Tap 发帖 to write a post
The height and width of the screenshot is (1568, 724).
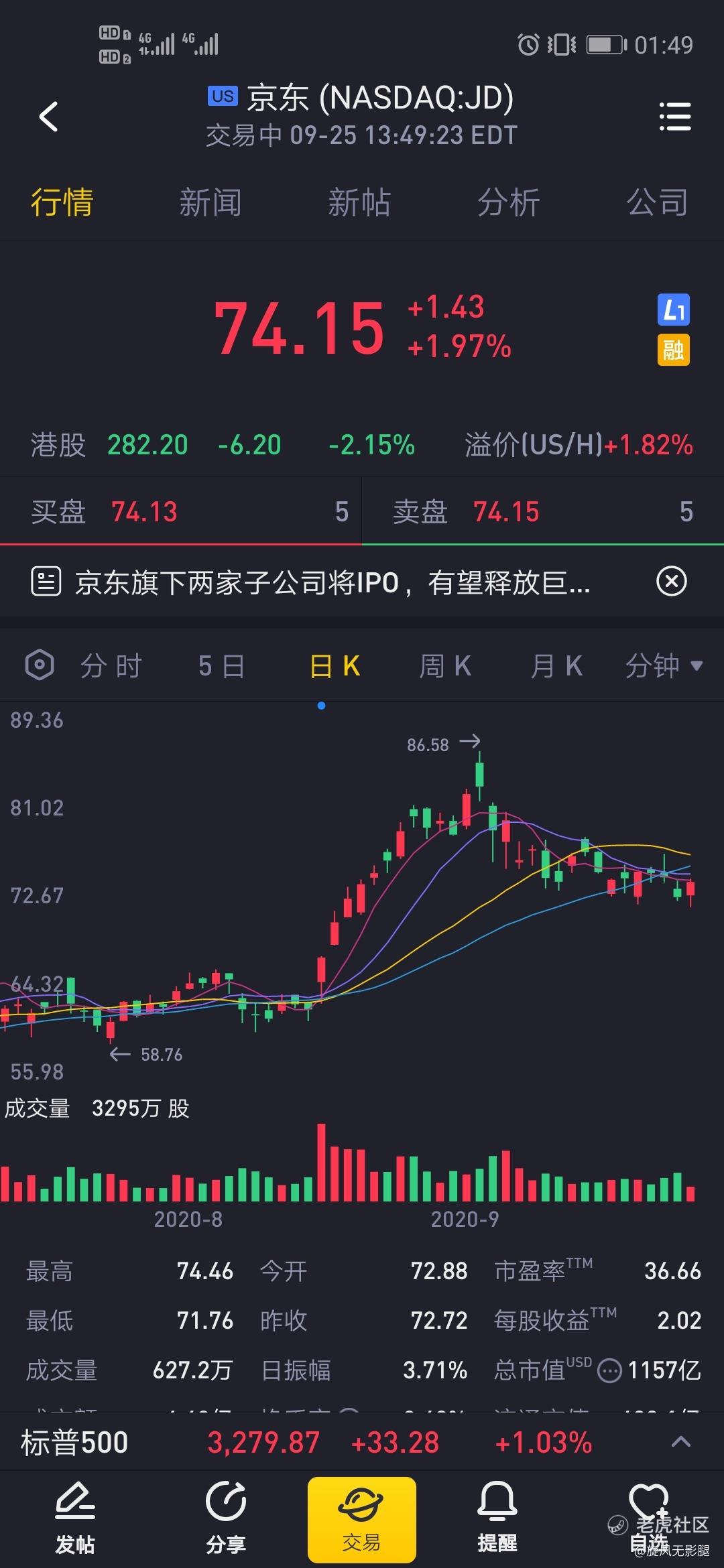[x=75, y=1518]
